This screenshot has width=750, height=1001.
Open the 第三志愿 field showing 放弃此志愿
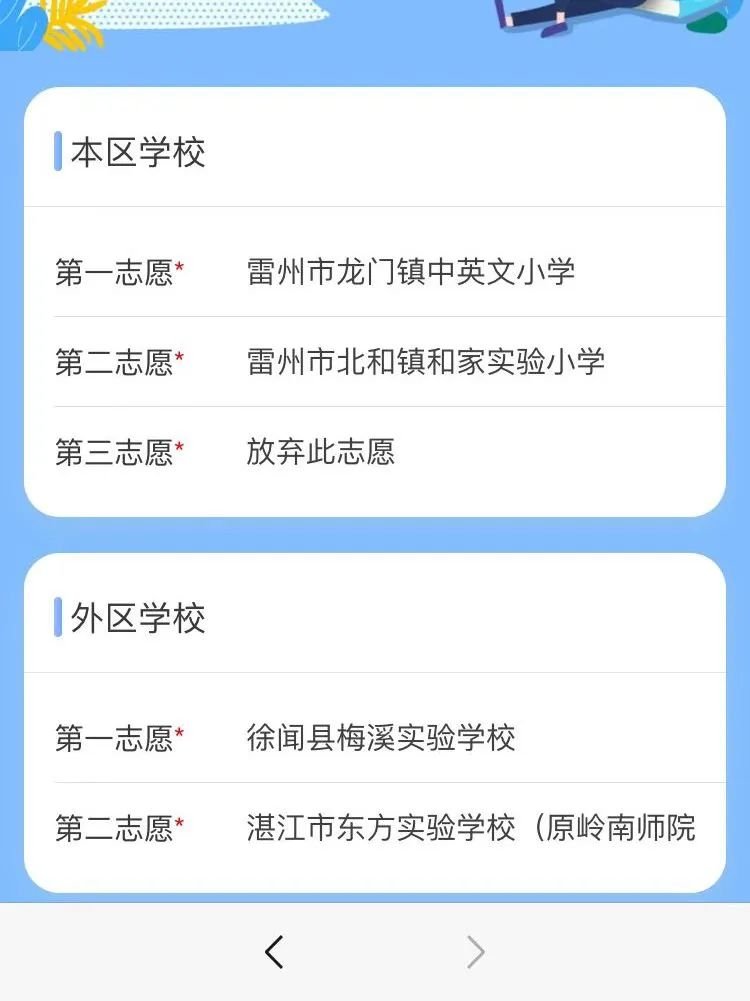tap(321, 452)
